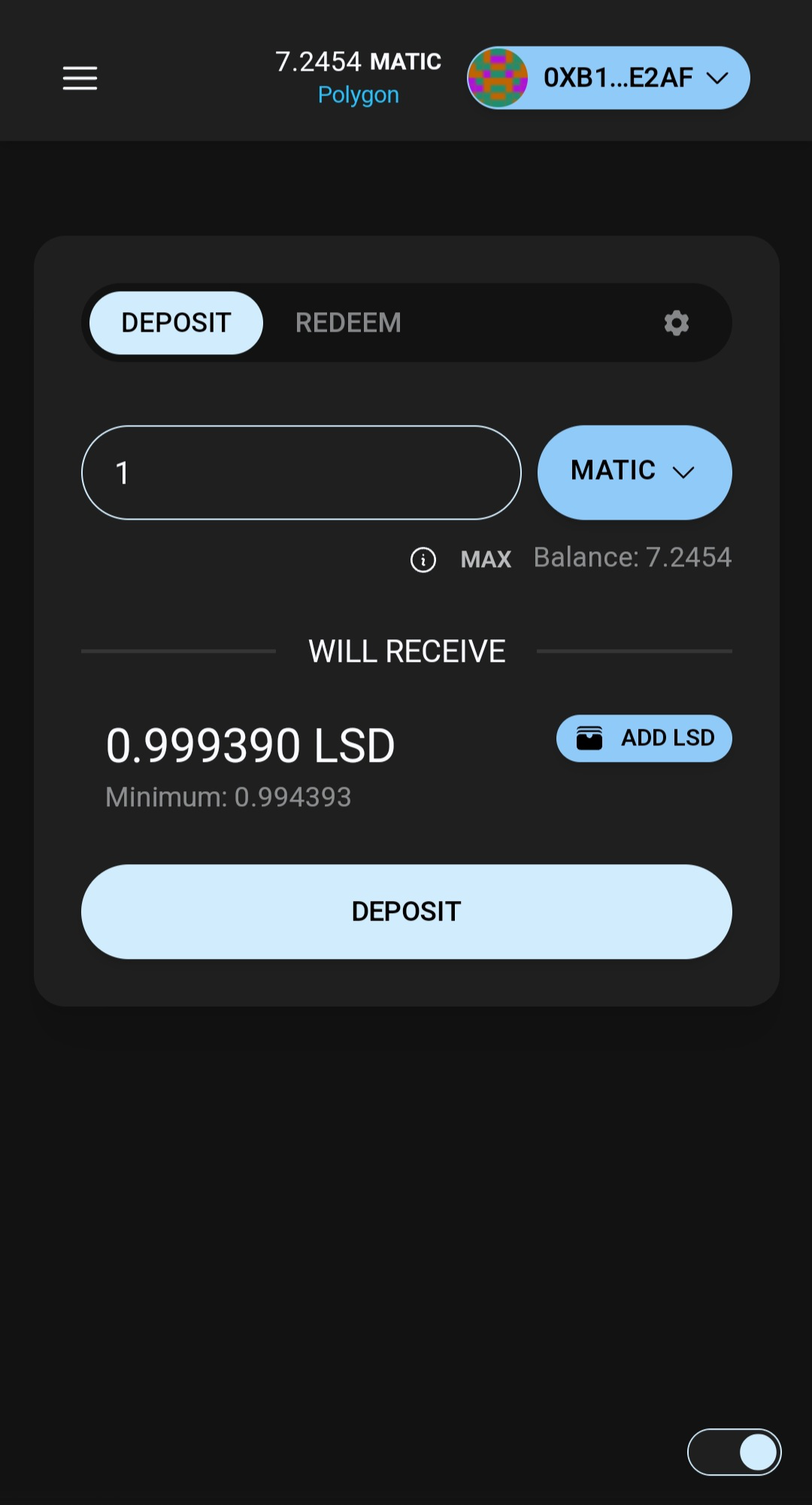
Task: Open the MATIC token selector dropdown
Action: pos(635,472)
